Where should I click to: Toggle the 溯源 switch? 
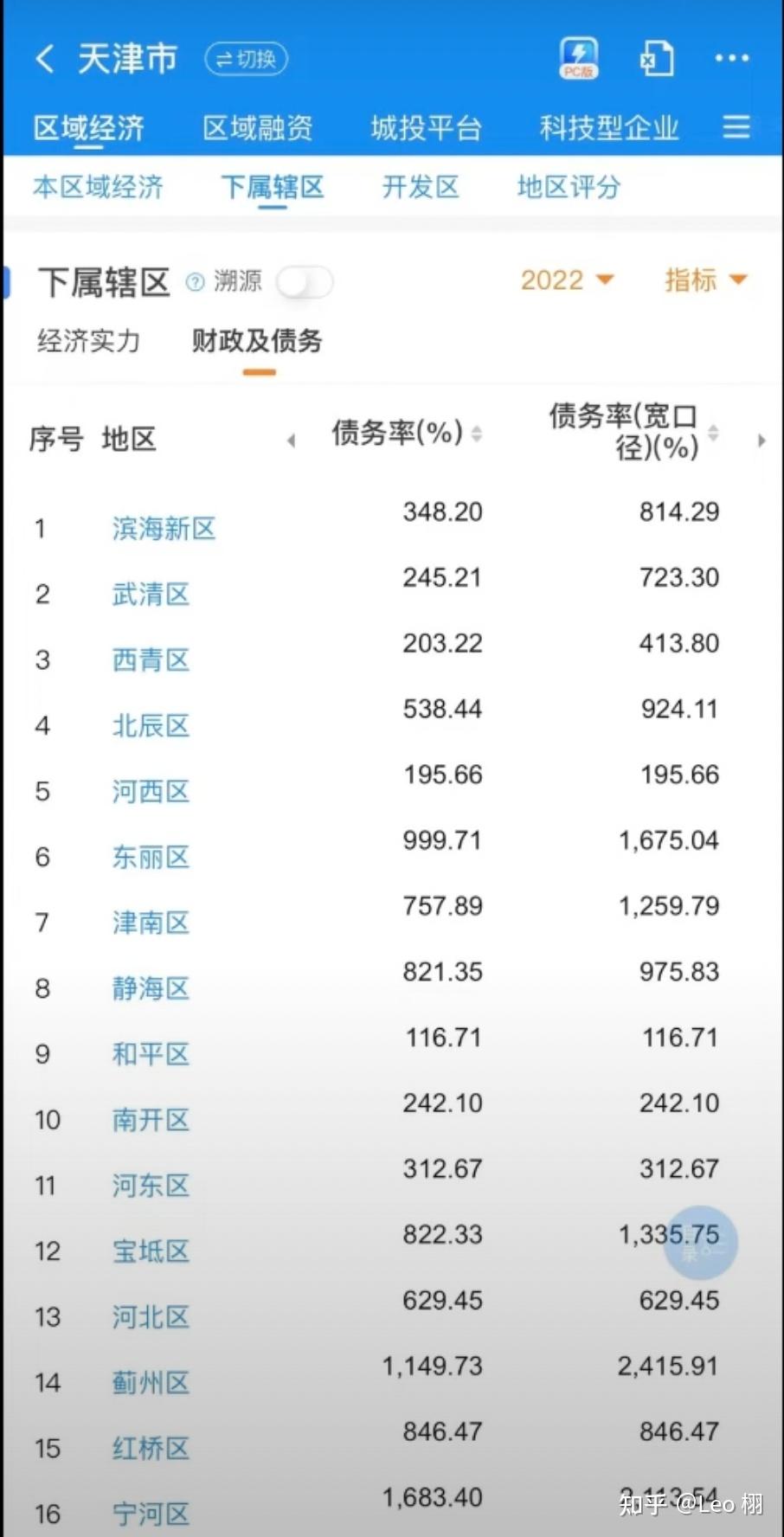coord(305,282)
